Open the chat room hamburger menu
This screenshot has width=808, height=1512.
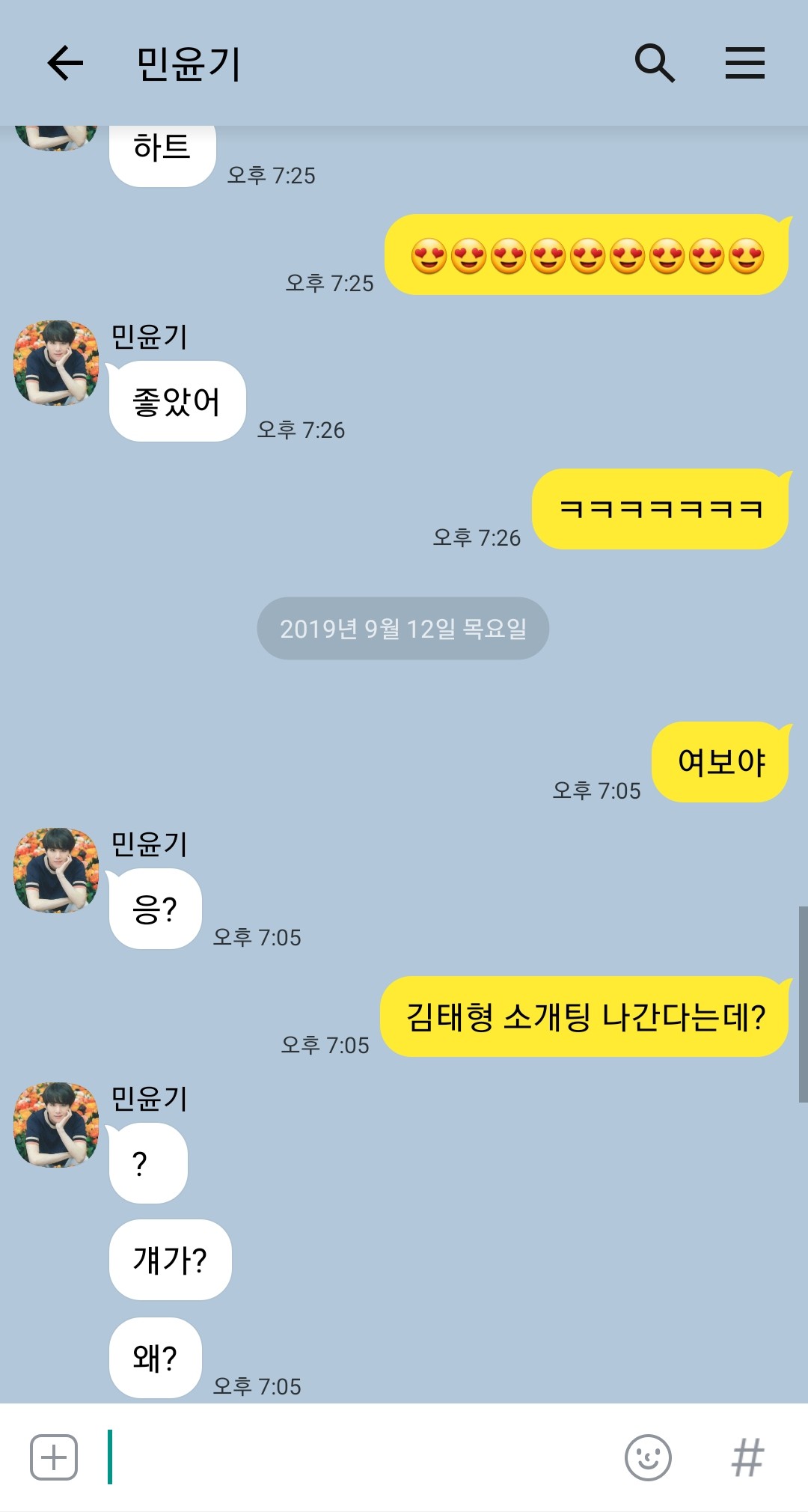coord(745,63)
